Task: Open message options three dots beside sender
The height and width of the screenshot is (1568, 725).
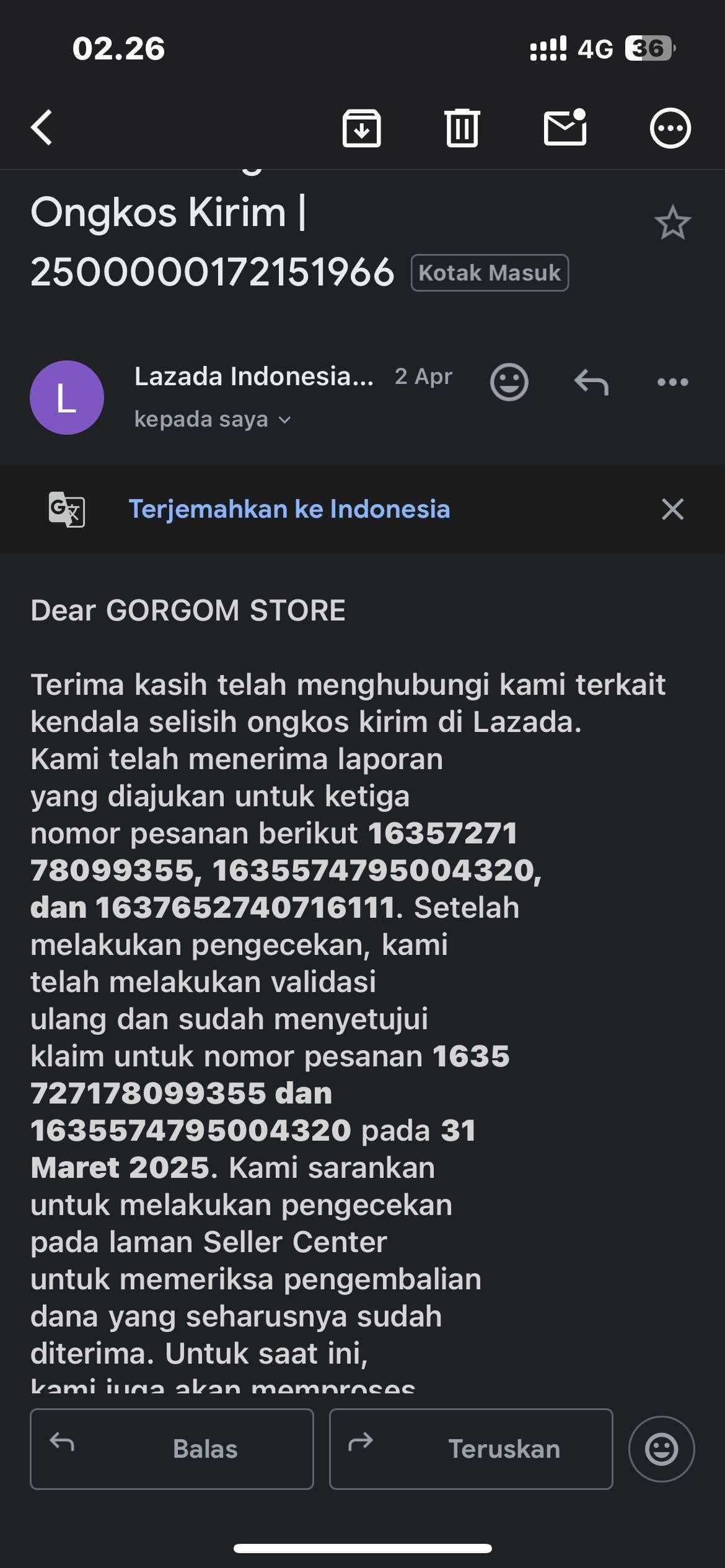Action: tap(672, 382)
